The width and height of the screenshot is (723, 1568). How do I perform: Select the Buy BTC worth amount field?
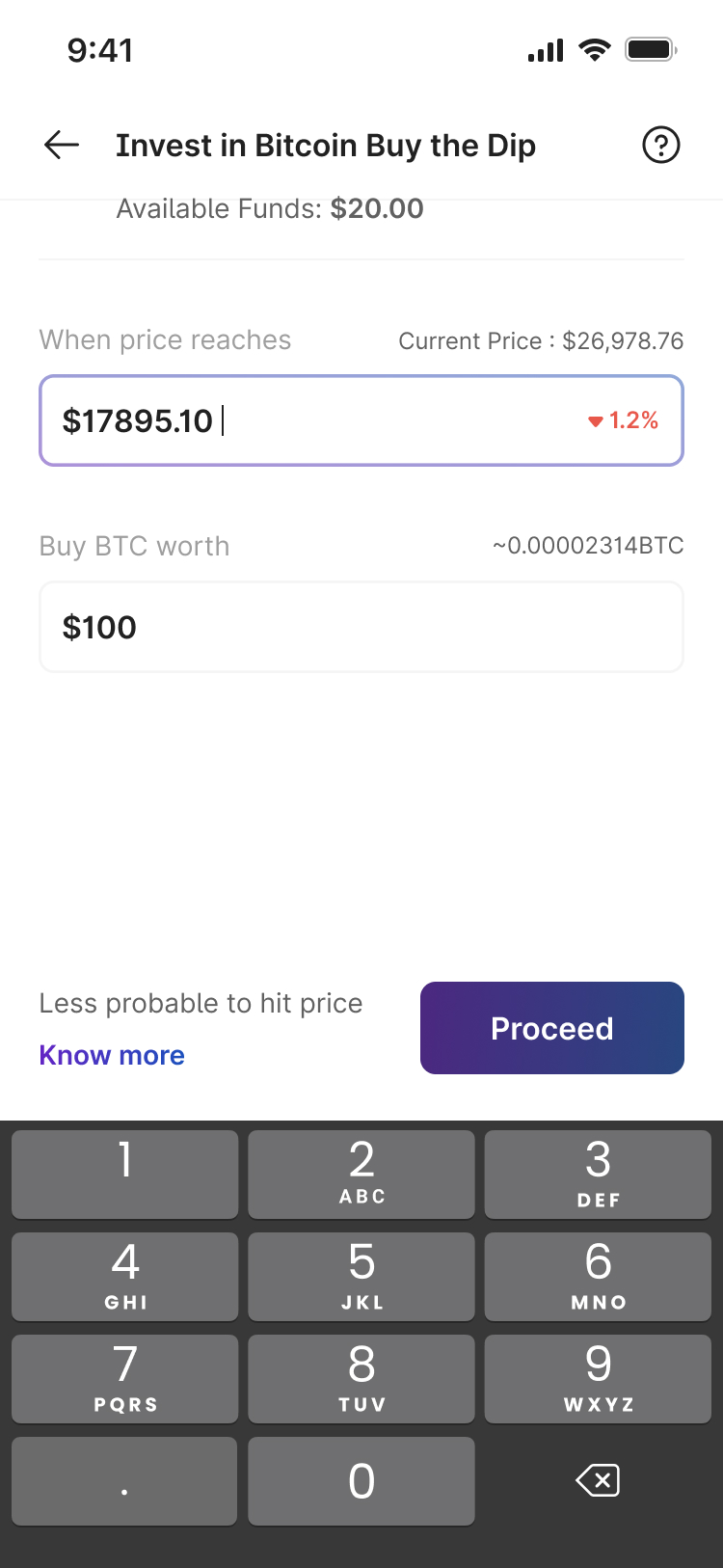pos(361,627)
